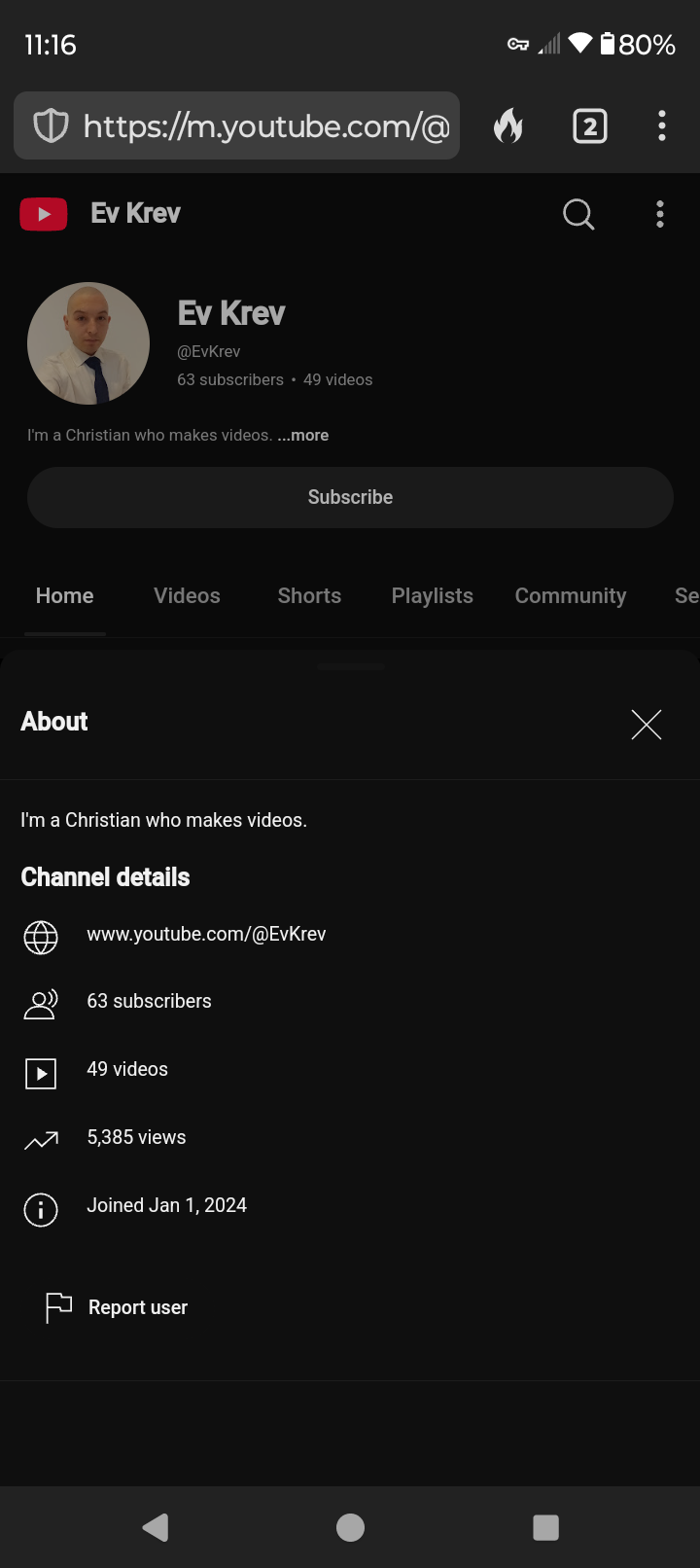Switch to the Videos tab
Viewport: 700px width, 1568px height.
(x=187, y=595)
